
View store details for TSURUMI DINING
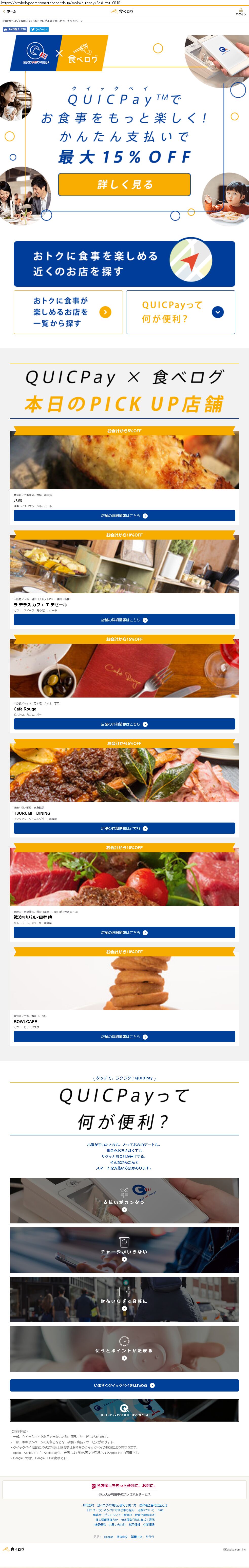click(124, 828)
